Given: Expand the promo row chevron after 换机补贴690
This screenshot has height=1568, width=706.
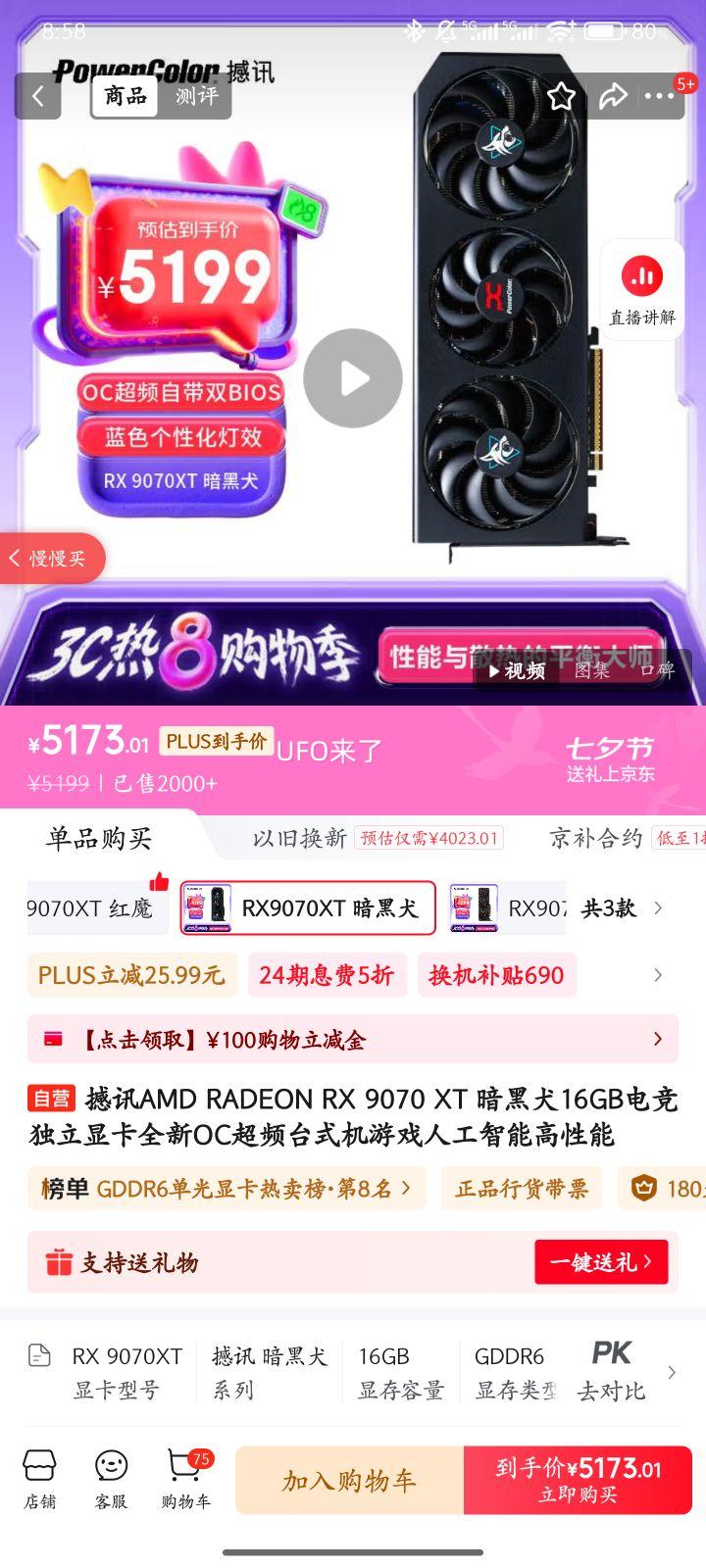Looking at the screenshot, I should [657, 975].
